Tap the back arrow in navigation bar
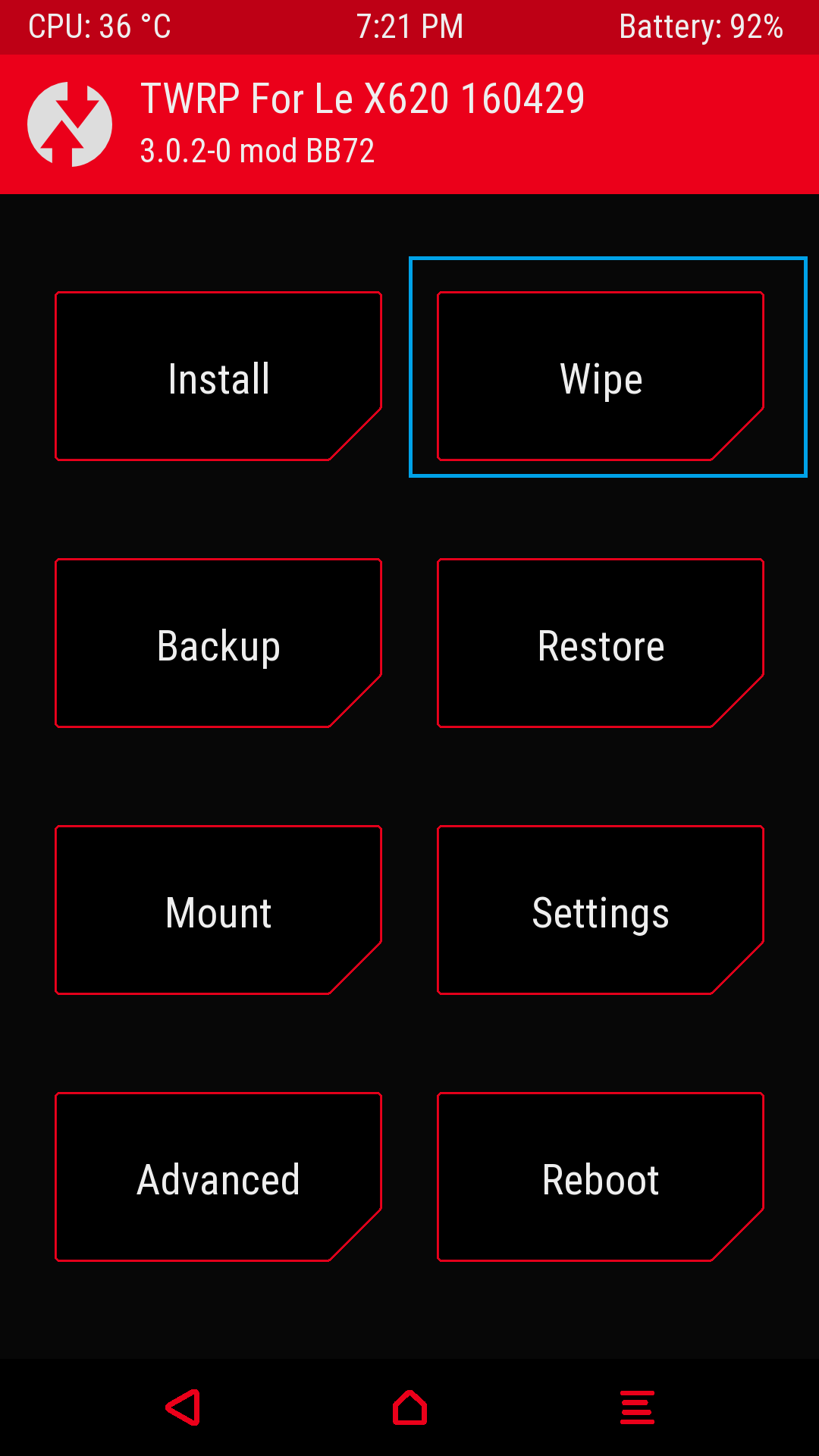The image size is (819, 1456). click(183, 1407)
